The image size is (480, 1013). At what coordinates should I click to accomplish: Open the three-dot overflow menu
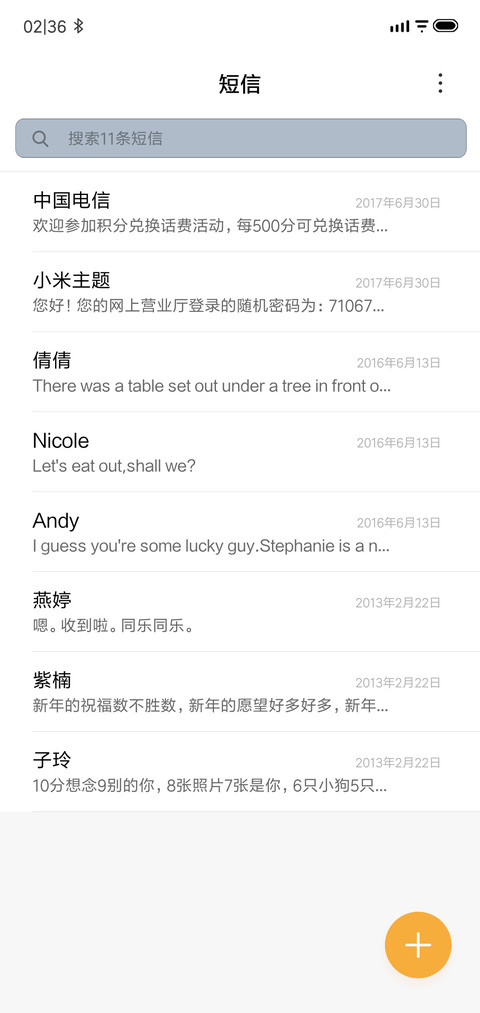(x=440, y=83)
